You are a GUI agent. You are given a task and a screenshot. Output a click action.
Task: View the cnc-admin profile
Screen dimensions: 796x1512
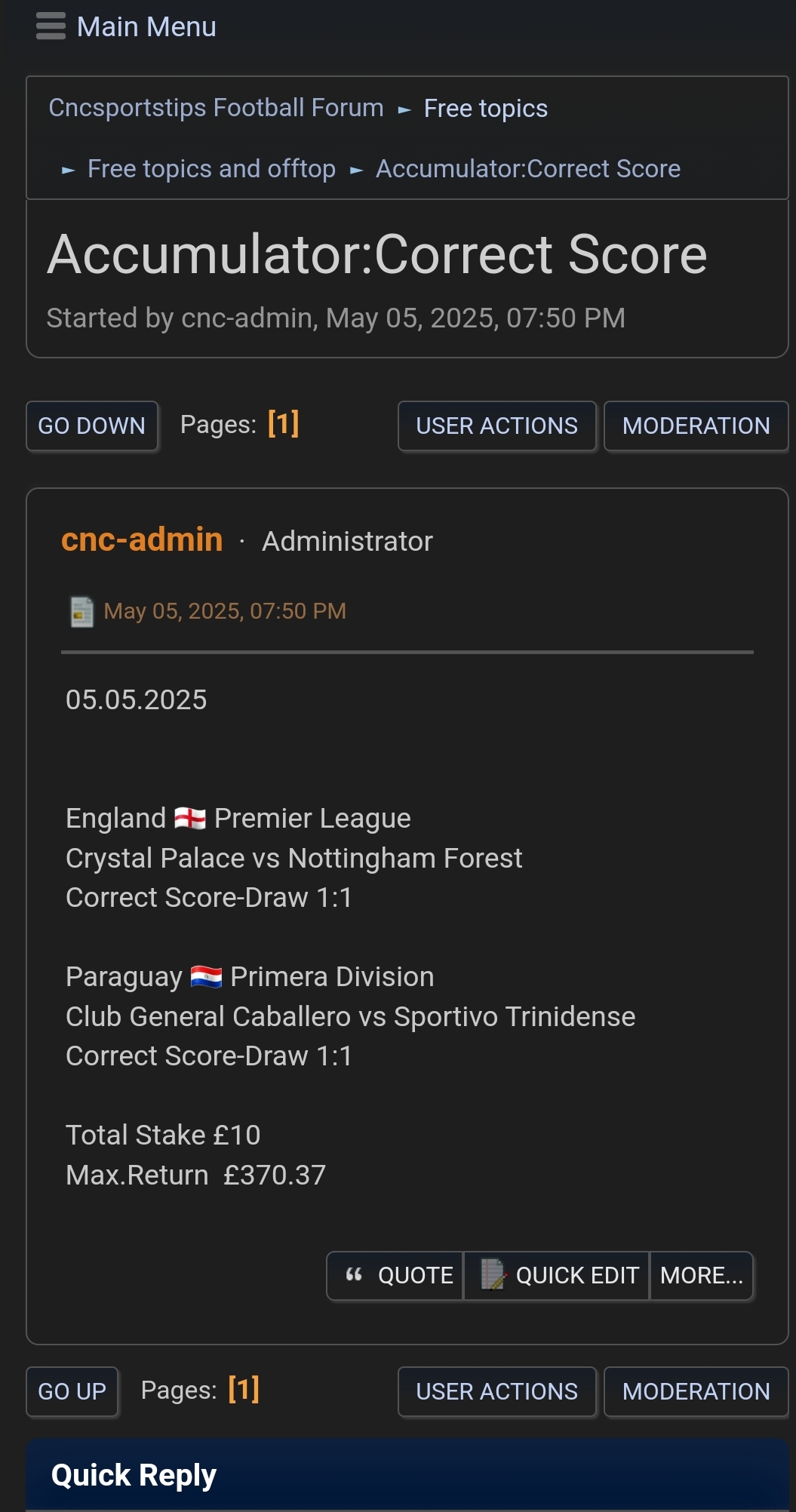[142, 539]
